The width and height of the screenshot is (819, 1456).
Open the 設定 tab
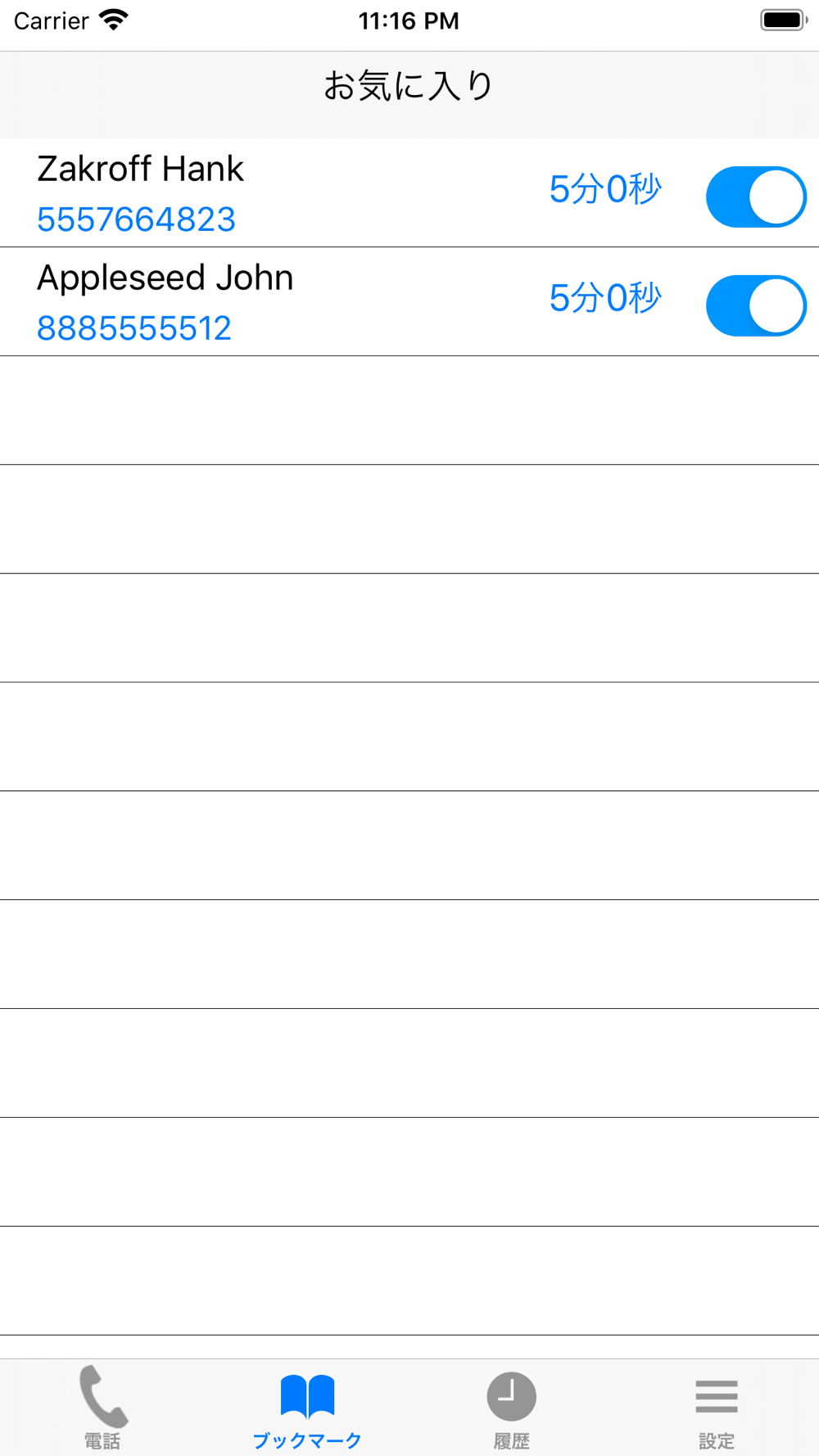pyautogui.click(x=717, y=1407)
